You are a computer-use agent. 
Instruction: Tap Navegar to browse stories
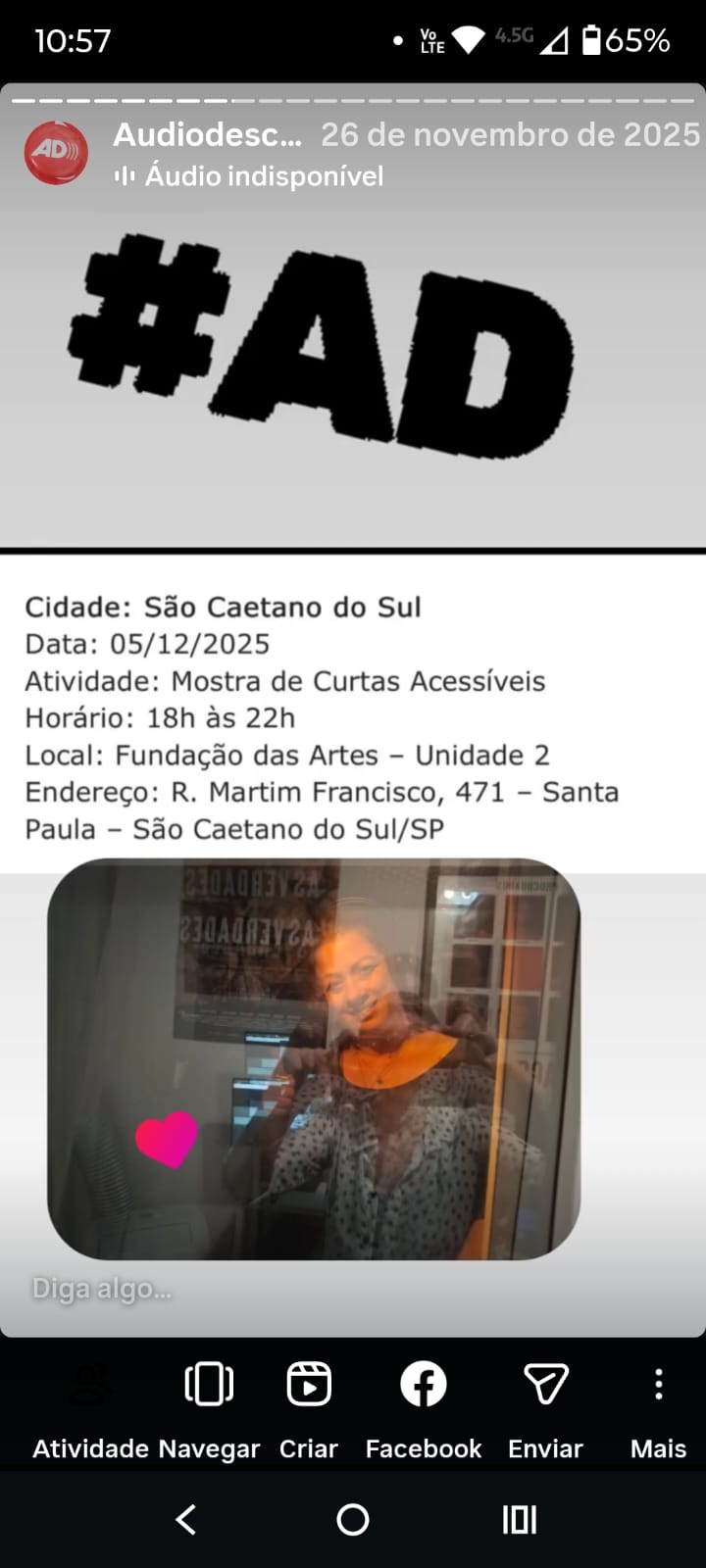[x=209, y=1411]
